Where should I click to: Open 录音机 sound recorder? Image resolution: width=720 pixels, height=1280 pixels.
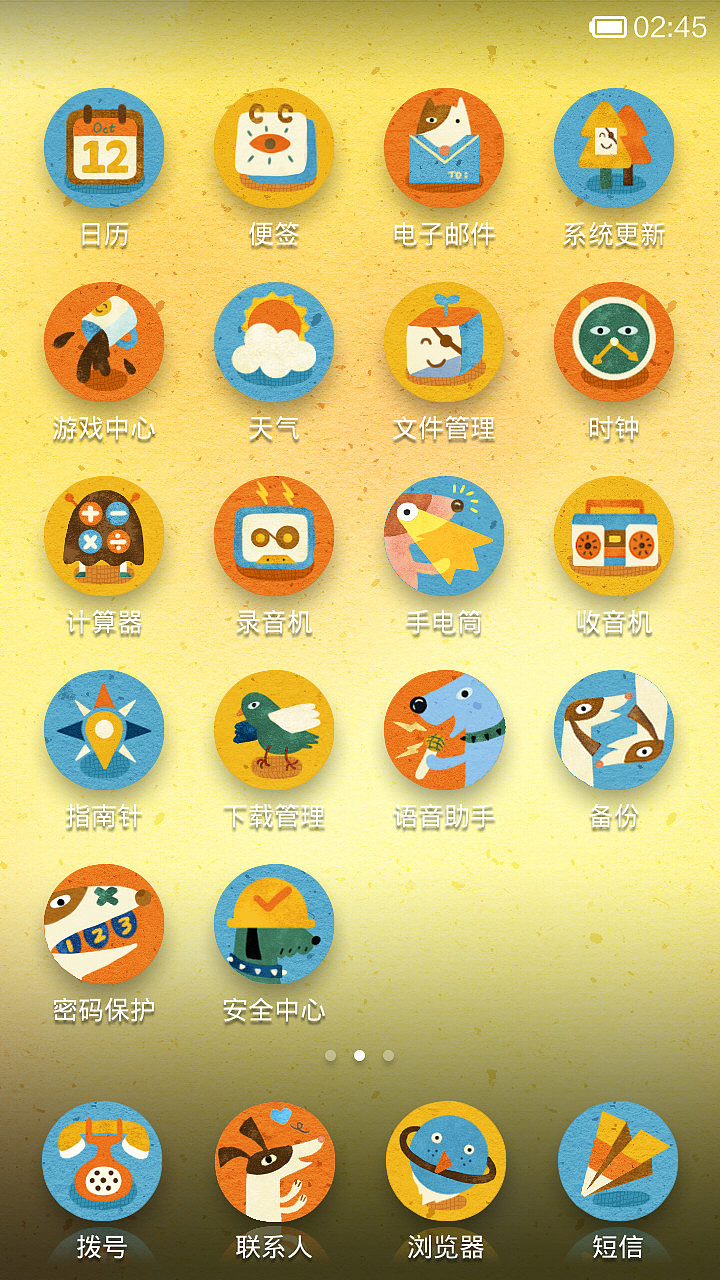[274, 537]
